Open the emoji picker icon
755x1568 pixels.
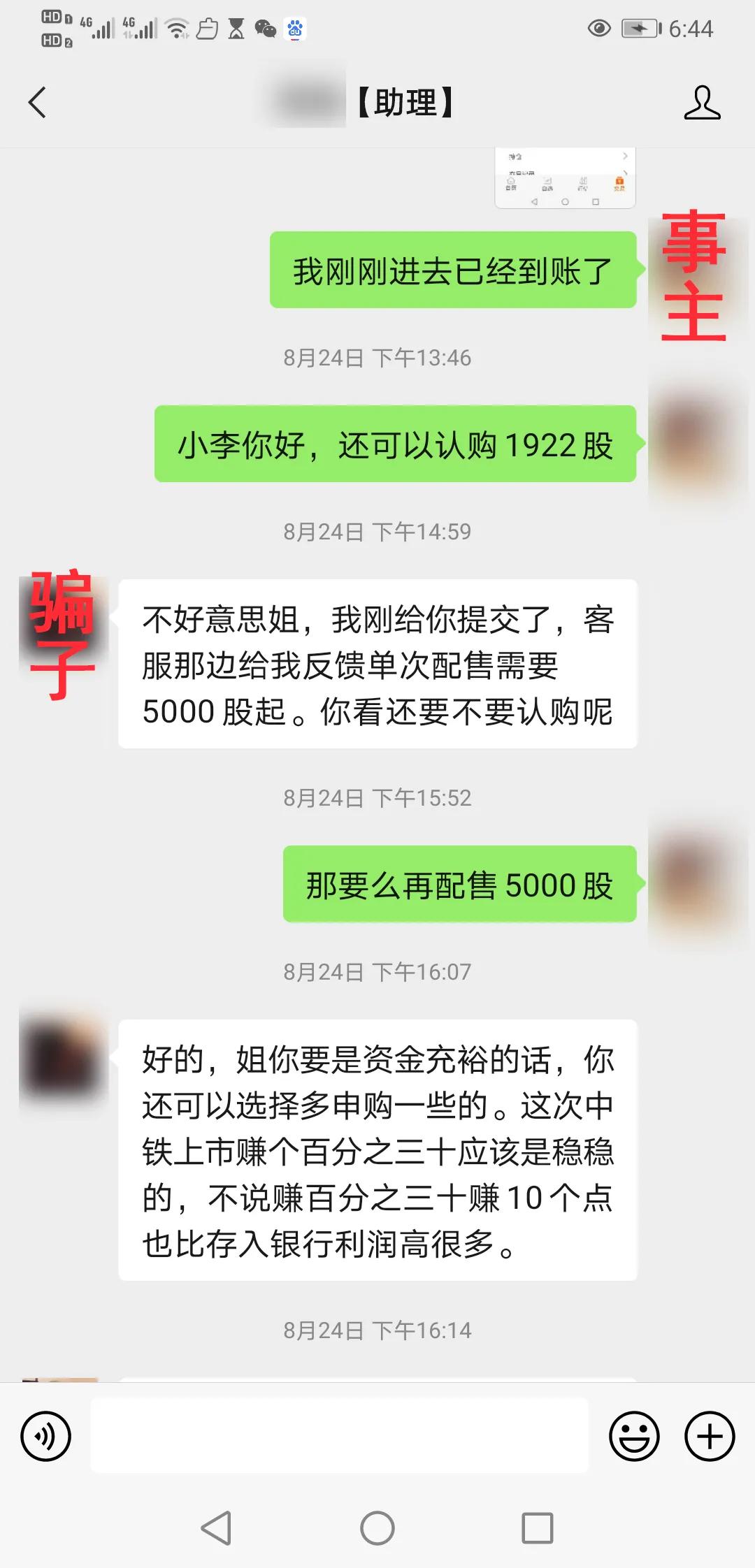633,1434
